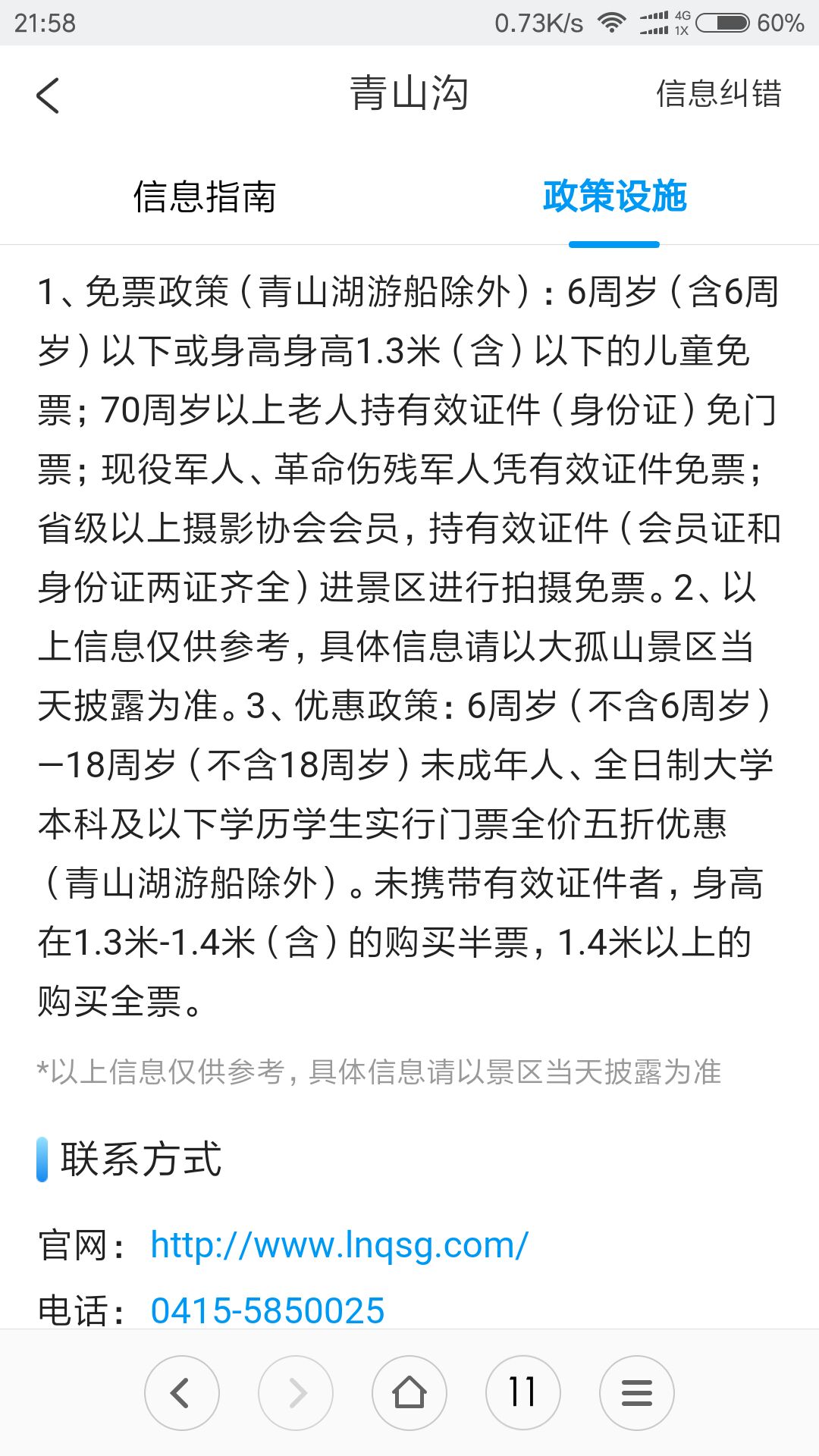Open the browser menu button
819x1456 pixels.
click(x=637, y=1392)
